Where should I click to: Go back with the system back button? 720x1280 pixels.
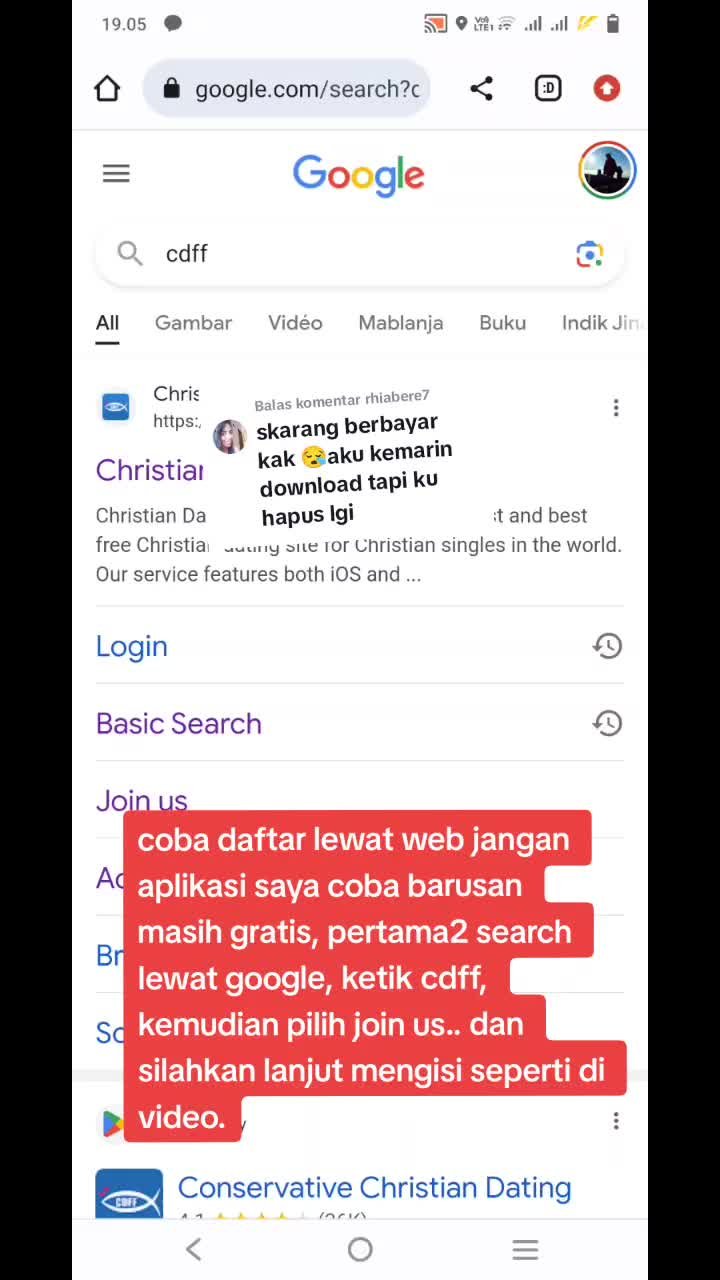[194, 1249]
